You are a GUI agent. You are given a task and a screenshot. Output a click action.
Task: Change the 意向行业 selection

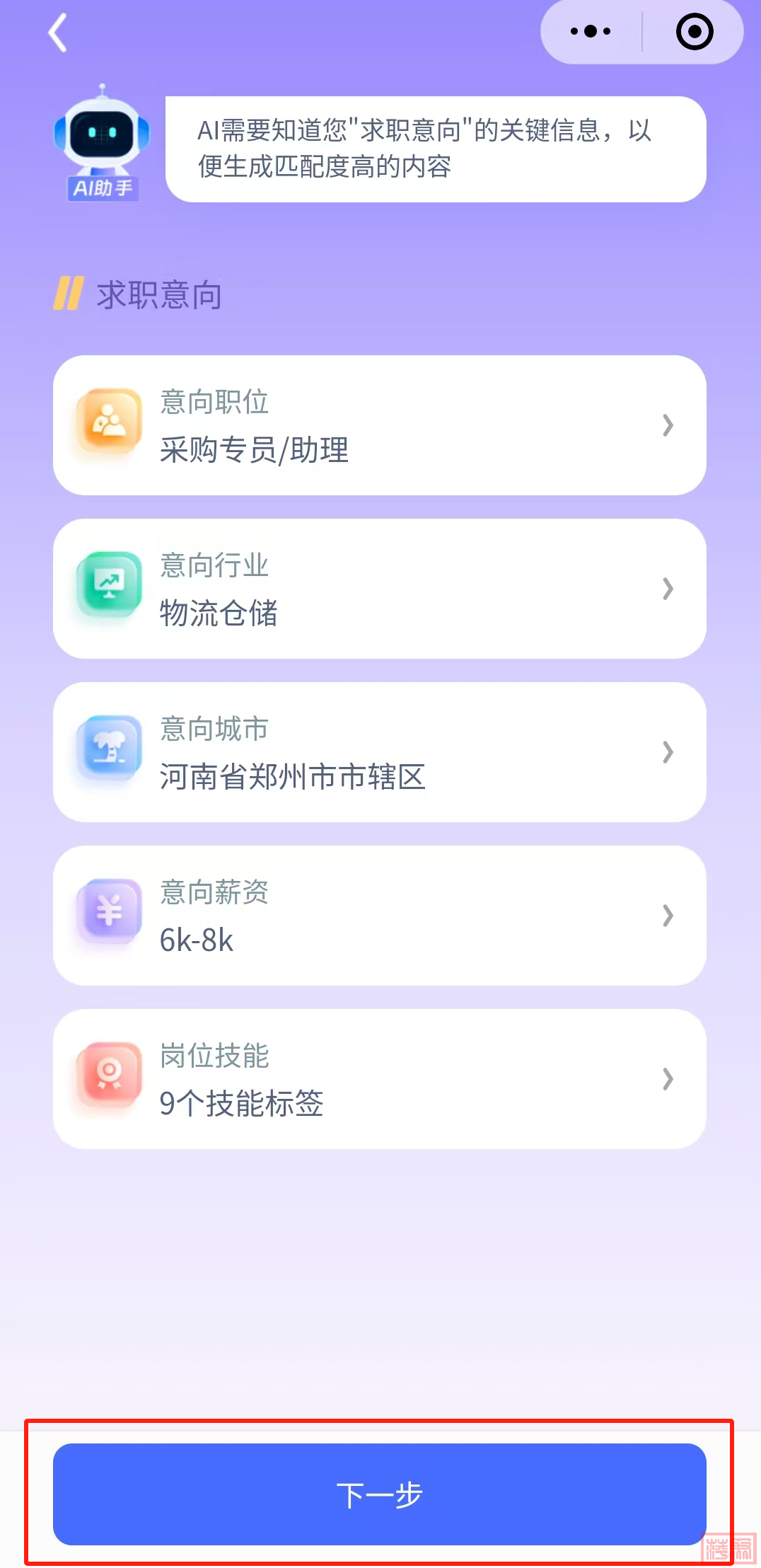pyautogui.click(x=380, y=589)
